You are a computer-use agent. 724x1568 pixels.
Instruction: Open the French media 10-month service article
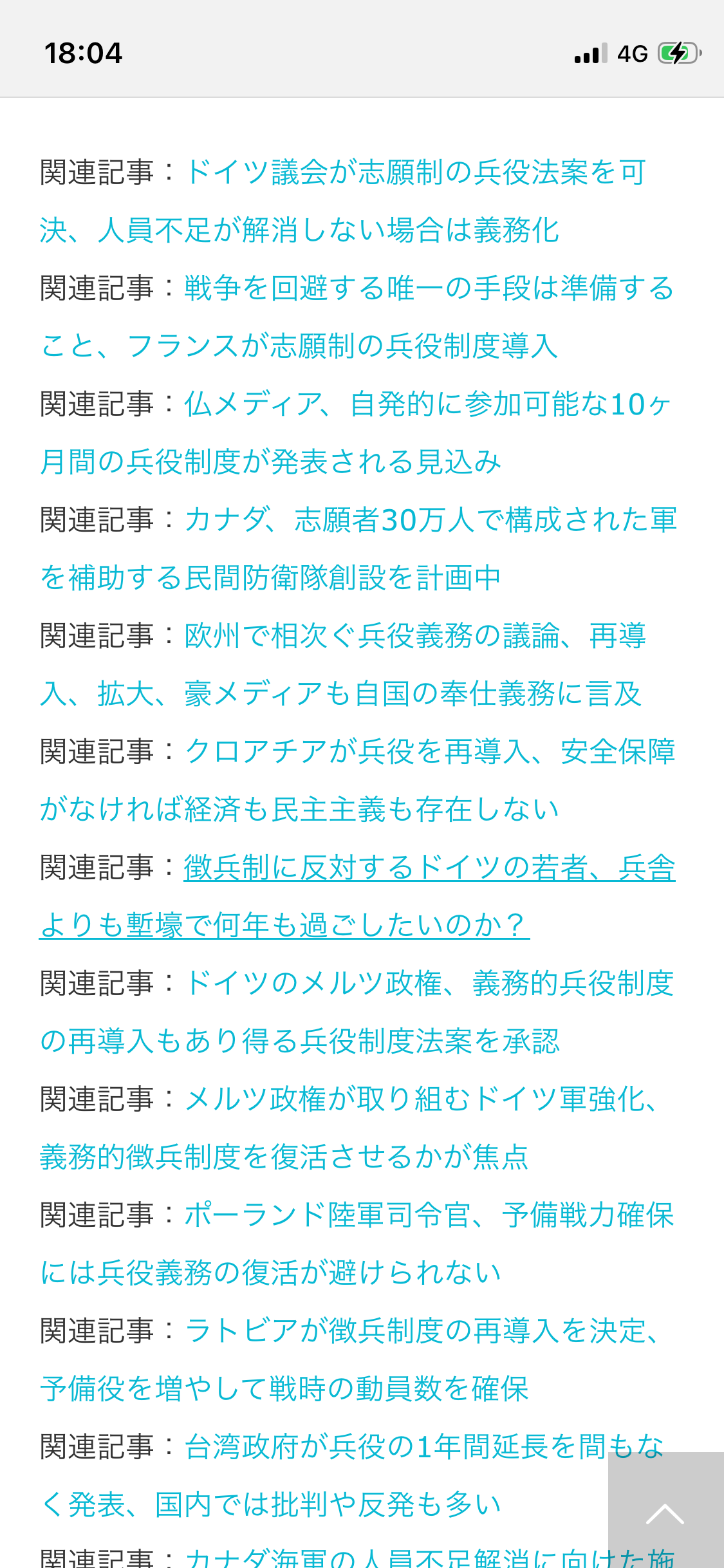point(427,404)
